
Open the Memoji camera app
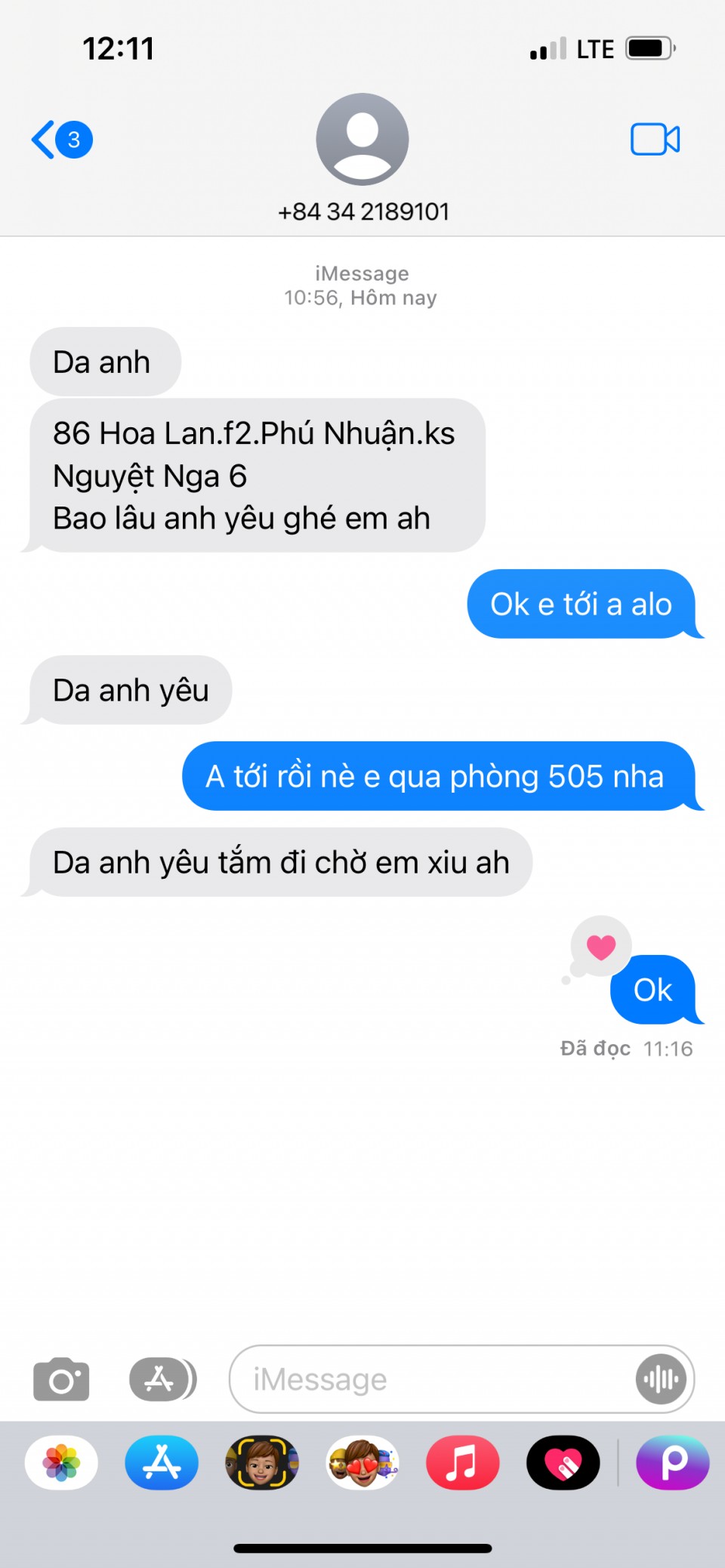[262, 1462]
